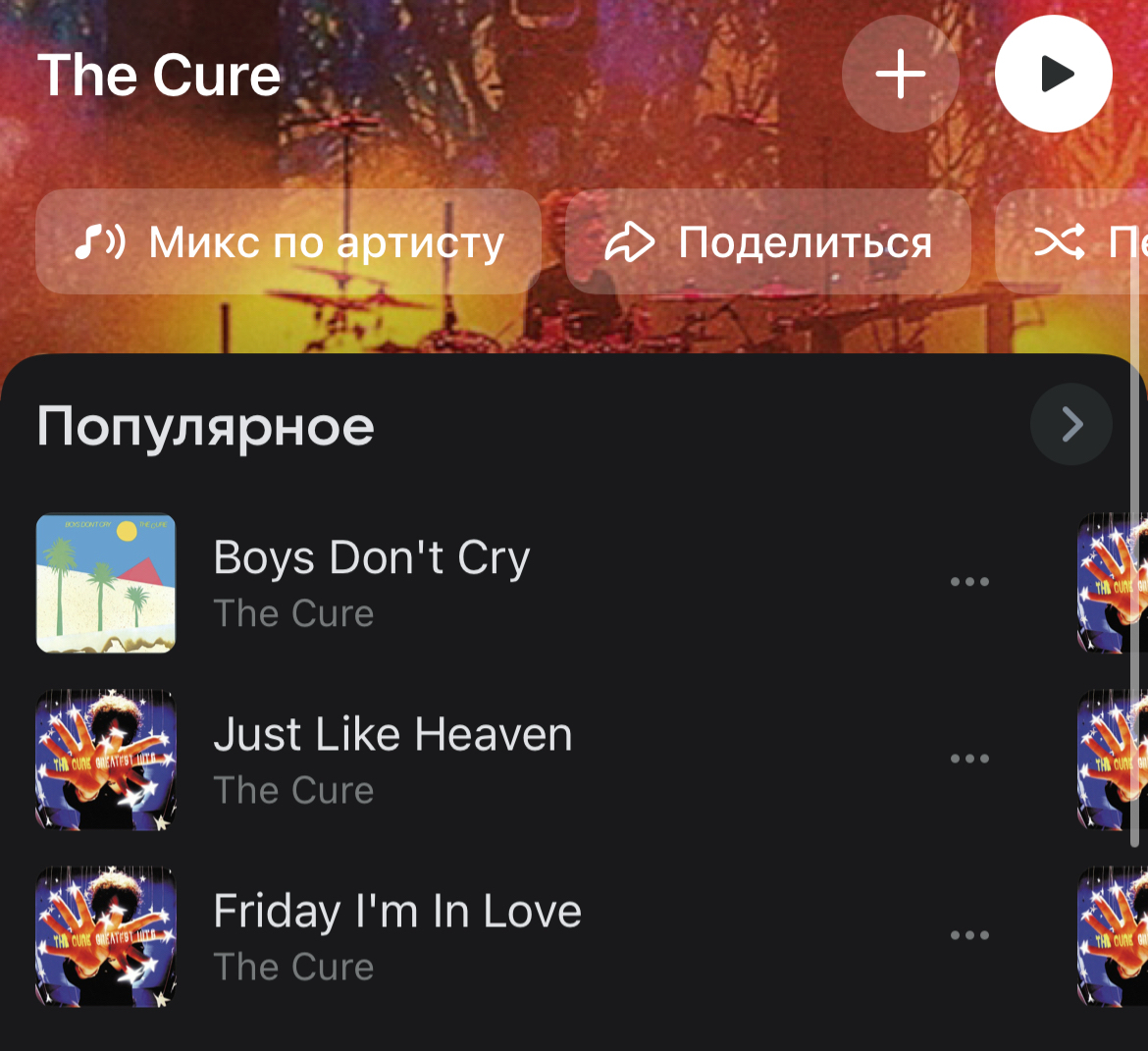The height and width of the screenshot is (1051, 1148).
Task: Tap the shuffle chip
Action: (1074, 241)
